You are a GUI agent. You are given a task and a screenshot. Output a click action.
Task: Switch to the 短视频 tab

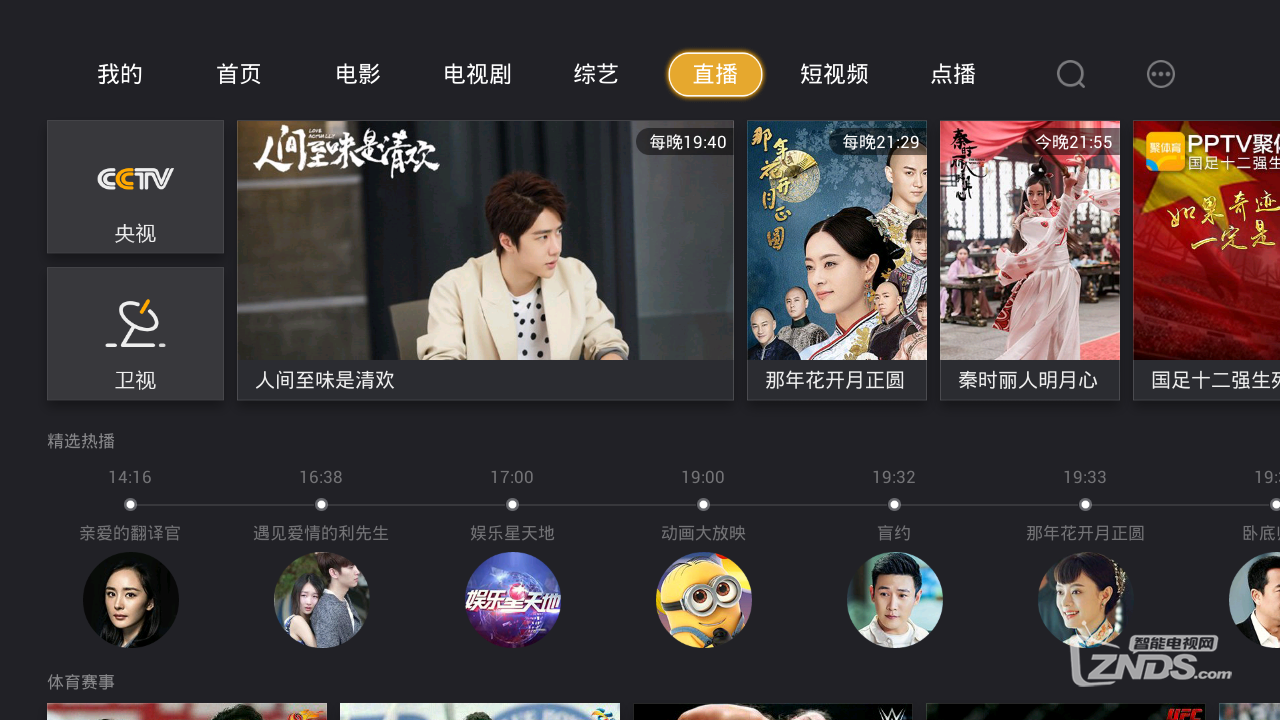[834, 74]
